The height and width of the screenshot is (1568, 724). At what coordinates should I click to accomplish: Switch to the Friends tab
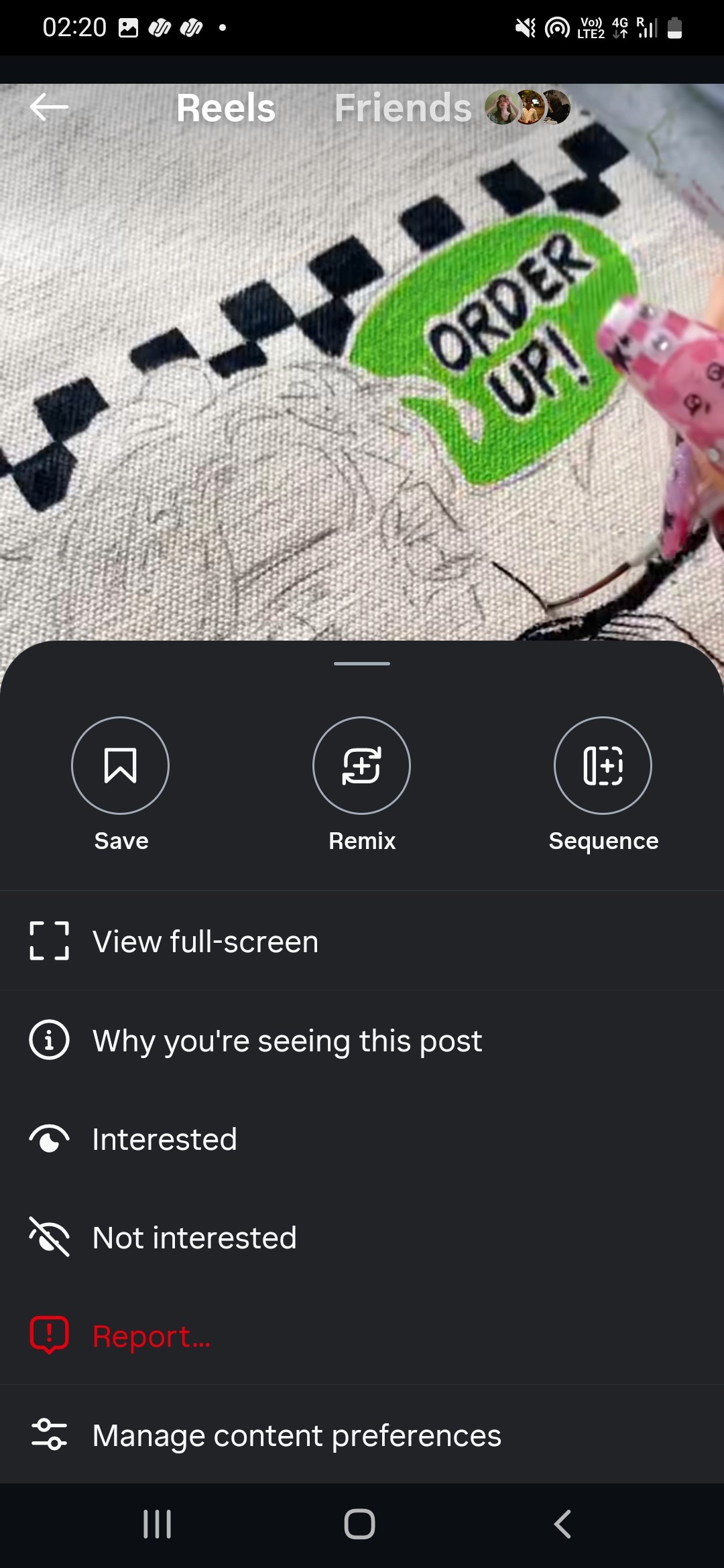(404, 108)
